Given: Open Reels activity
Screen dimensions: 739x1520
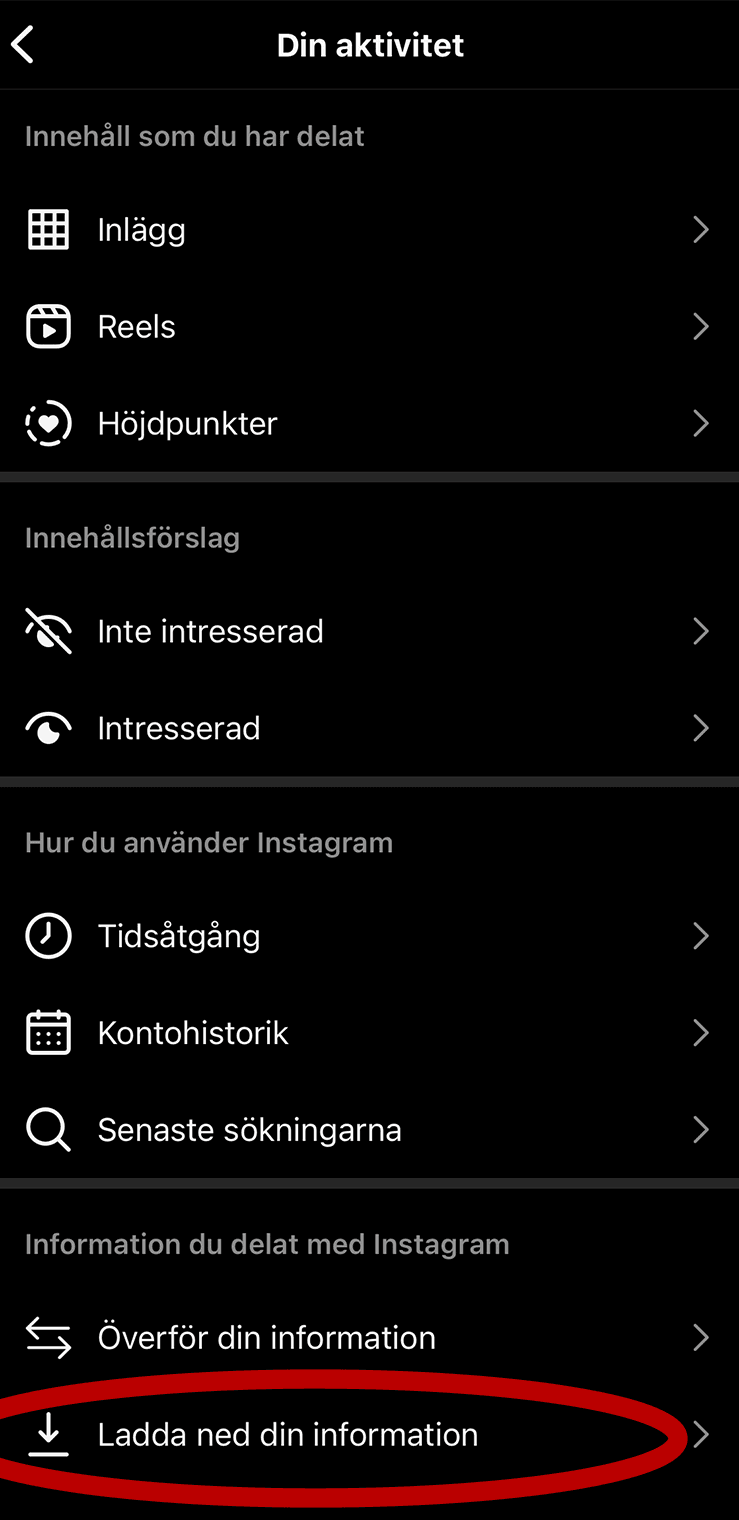Looking at the screenshot, I should (368, 327).
